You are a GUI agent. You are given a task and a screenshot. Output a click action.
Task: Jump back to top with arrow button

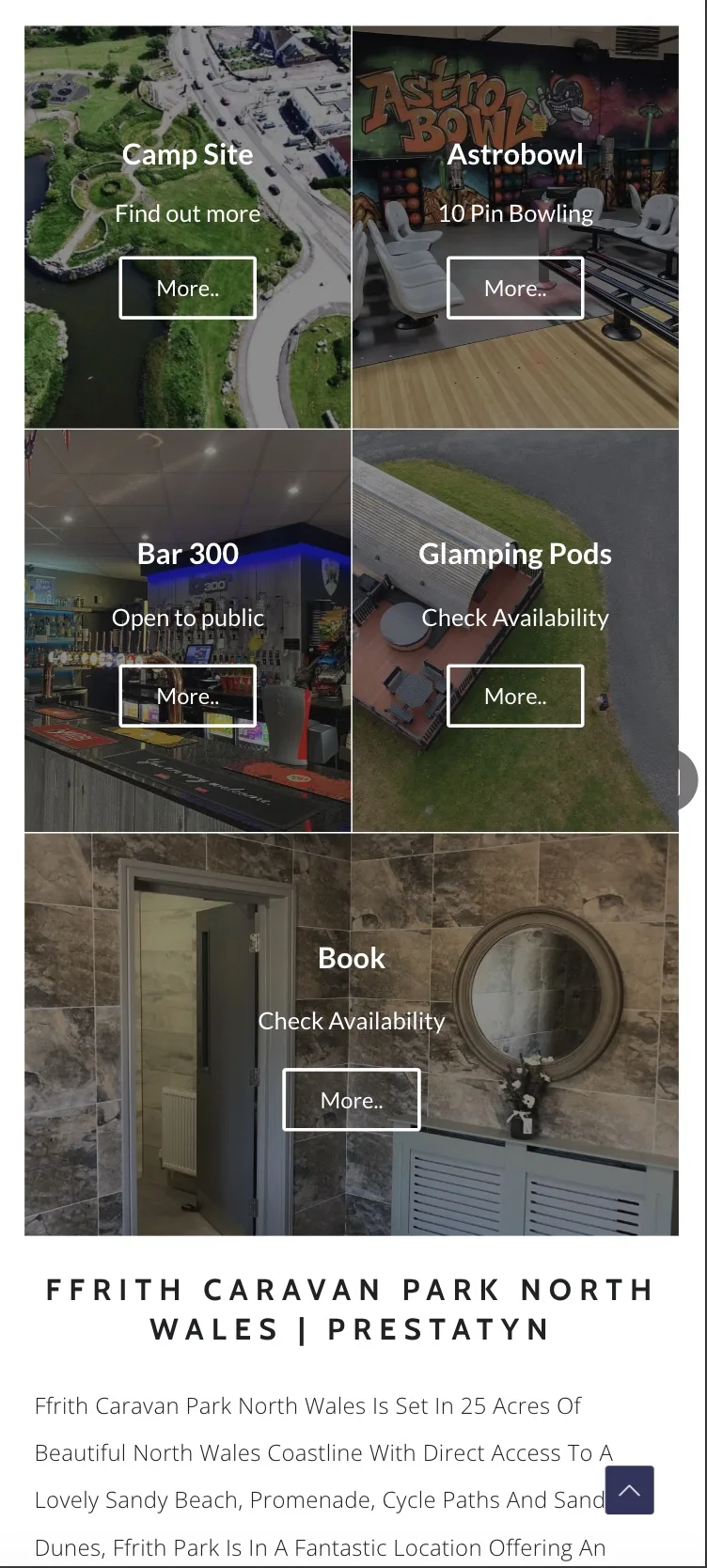tap(629, 1490)
